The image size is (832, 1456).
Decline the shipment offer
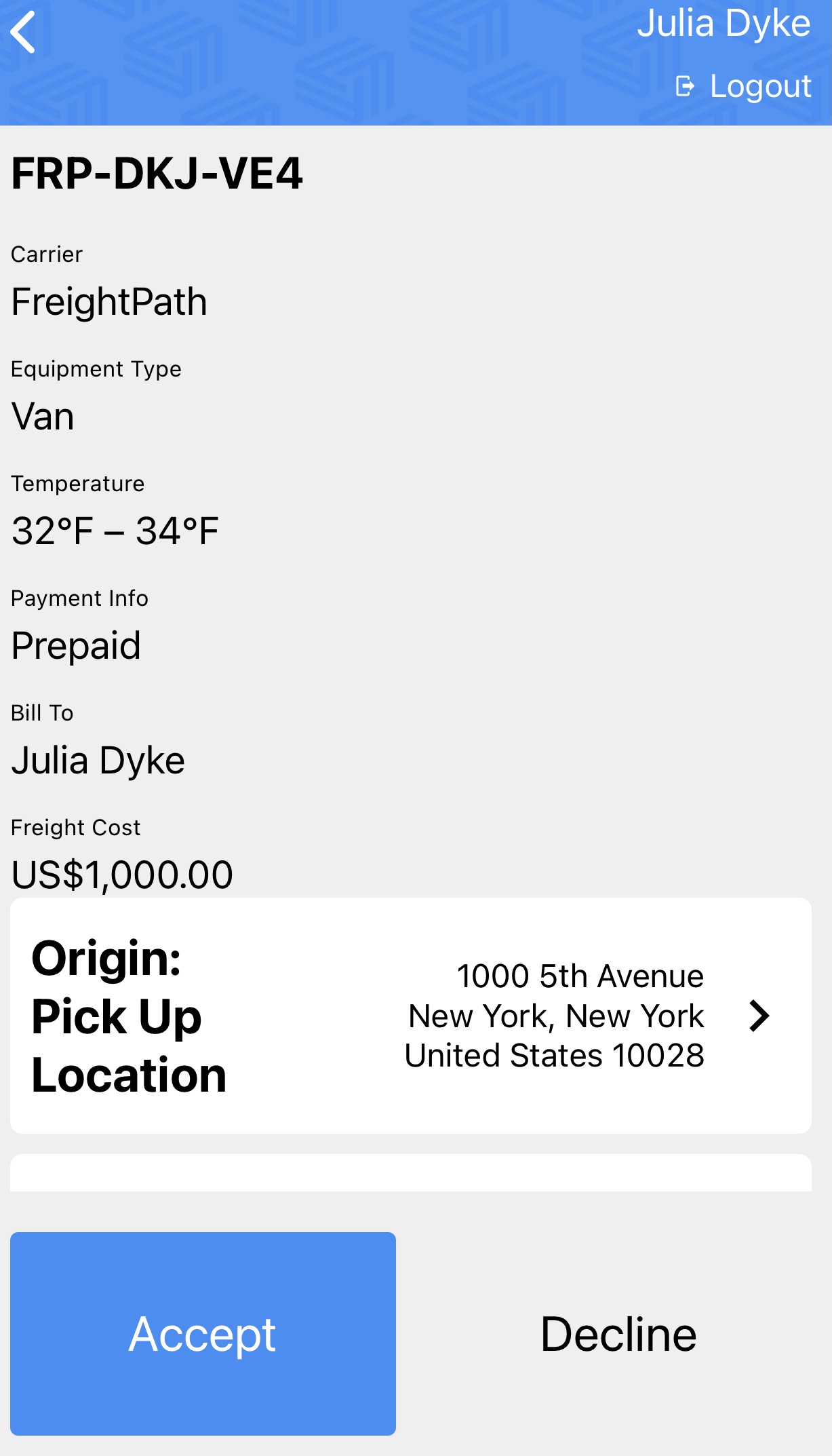click(x=618, y=1334)
